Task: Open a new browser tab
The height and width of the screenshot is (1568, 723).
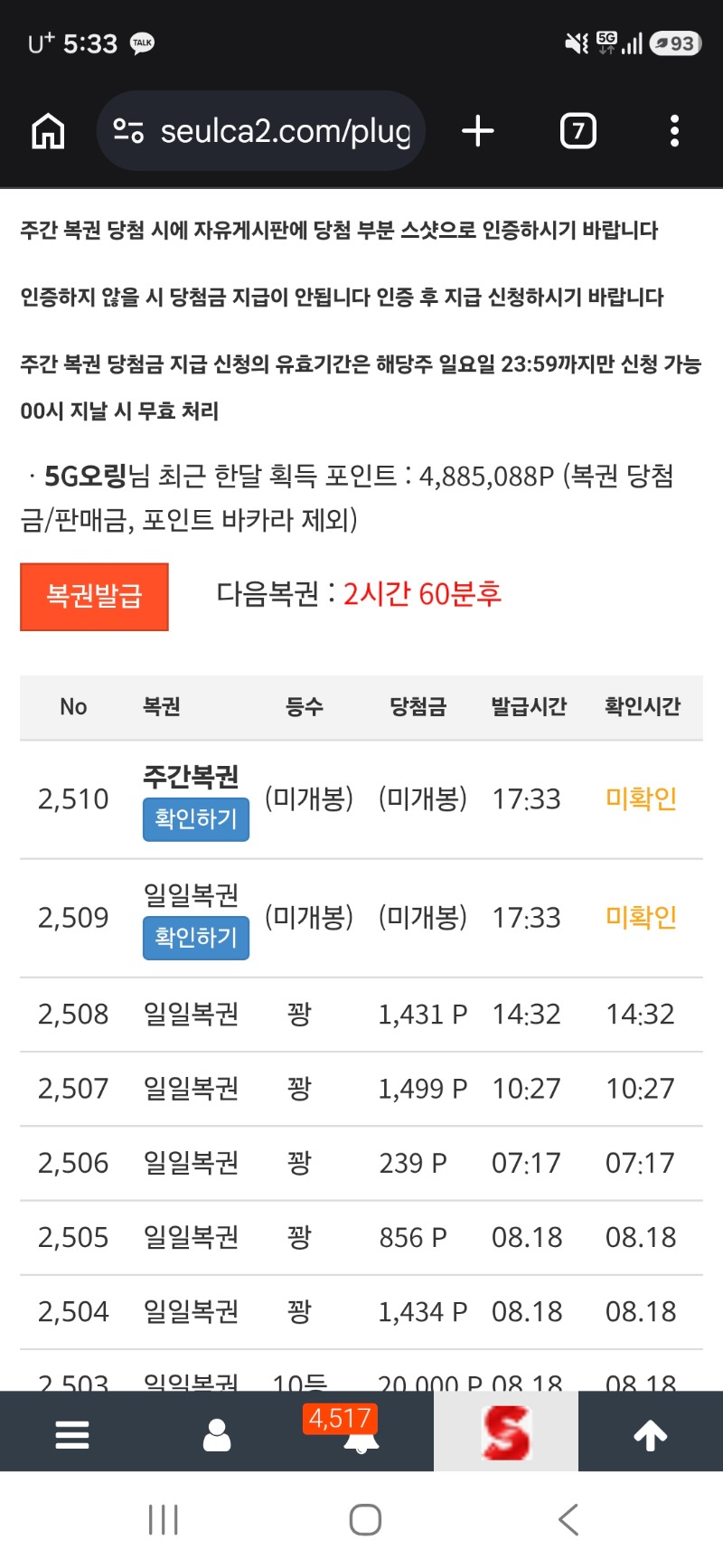Action: 478,131
